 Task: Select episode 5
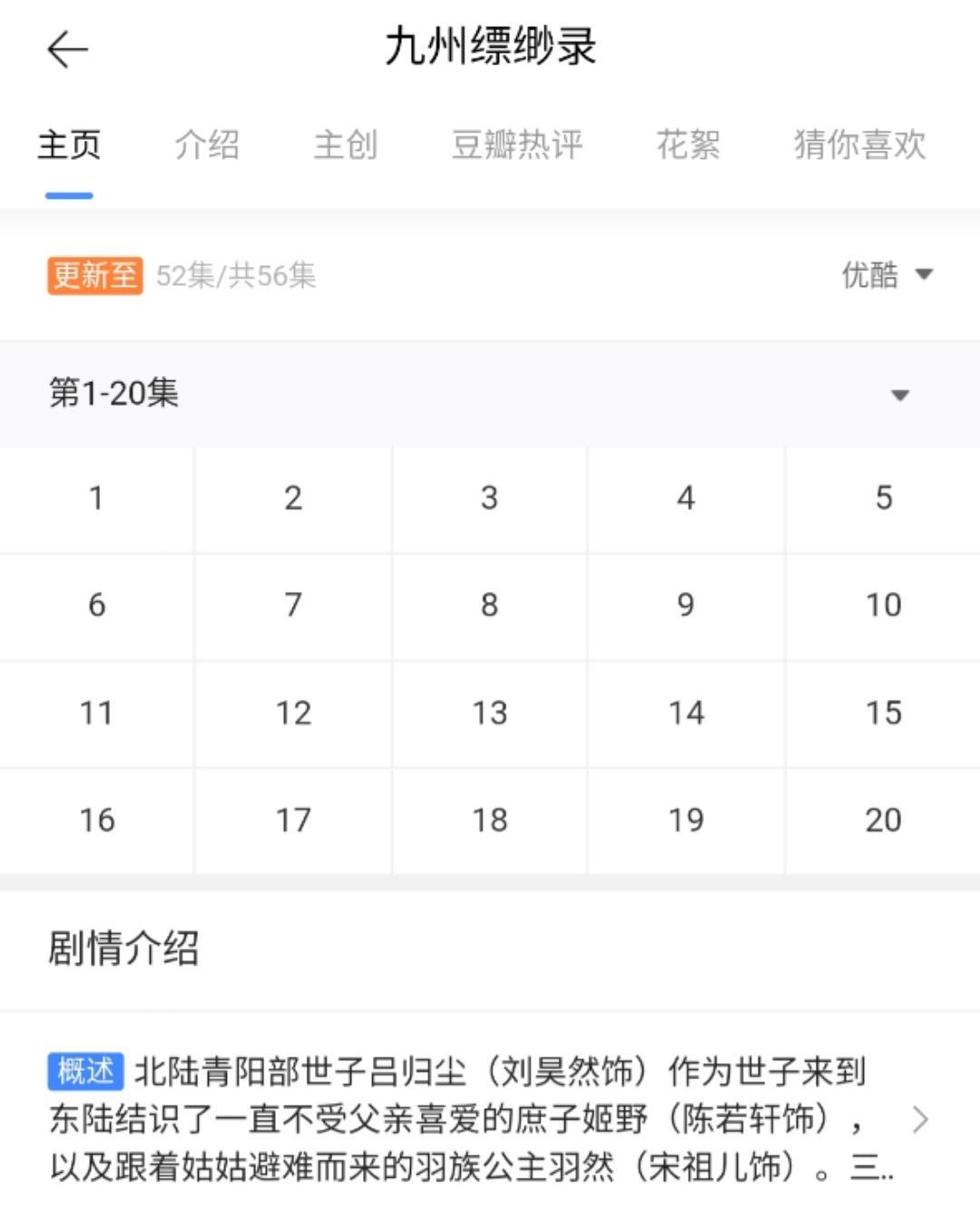click(883, 498)
